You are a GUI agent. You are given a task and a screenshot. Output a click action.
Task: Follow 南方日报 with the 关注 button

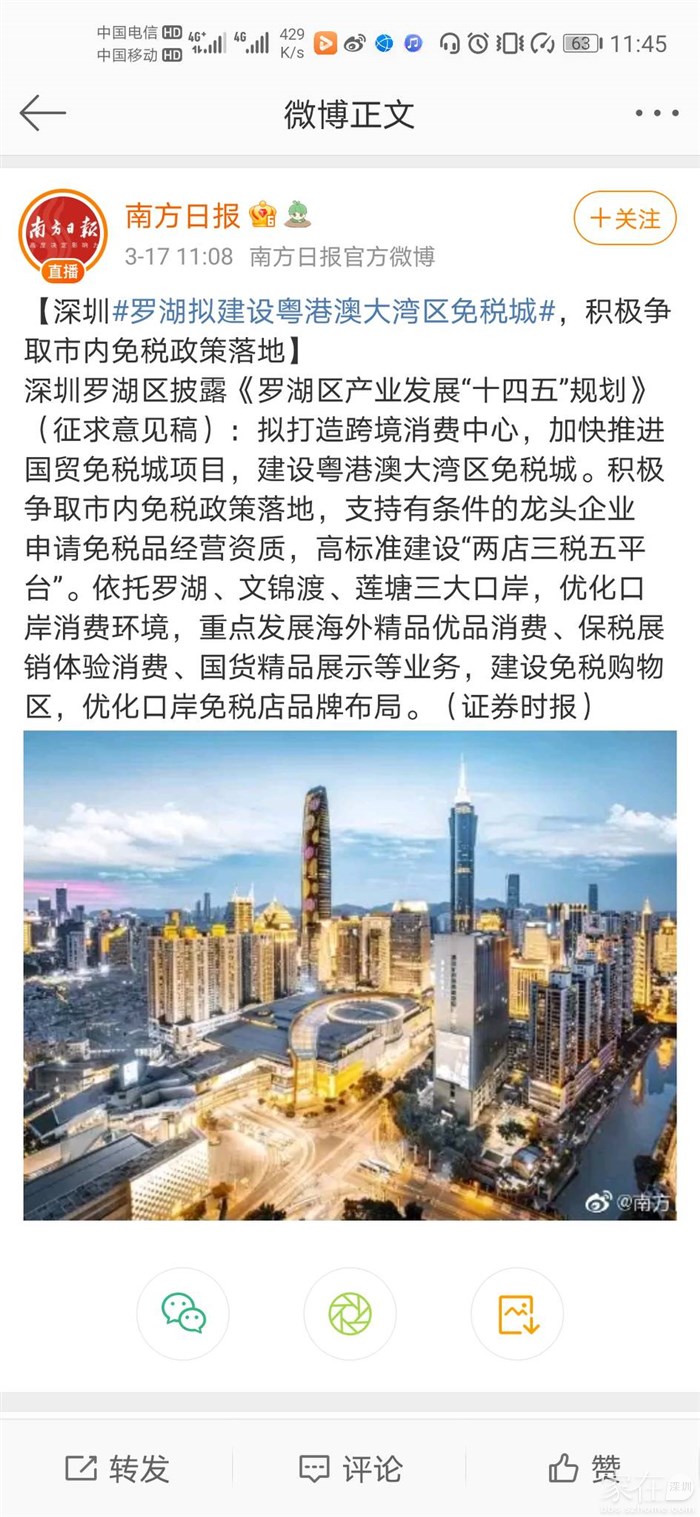625,218
